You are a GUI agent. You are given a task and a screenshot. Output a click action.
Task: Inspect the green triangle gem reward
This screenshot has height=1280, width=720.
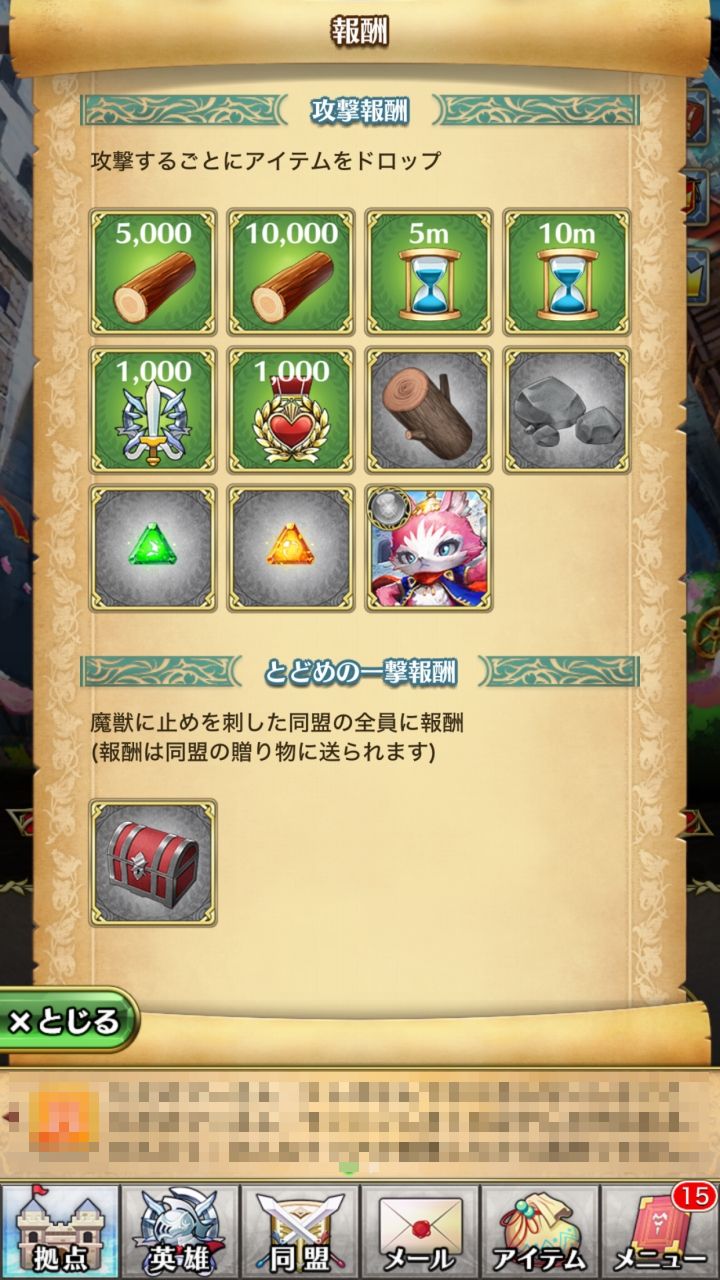pyautogui.click(x=153, y=548)
